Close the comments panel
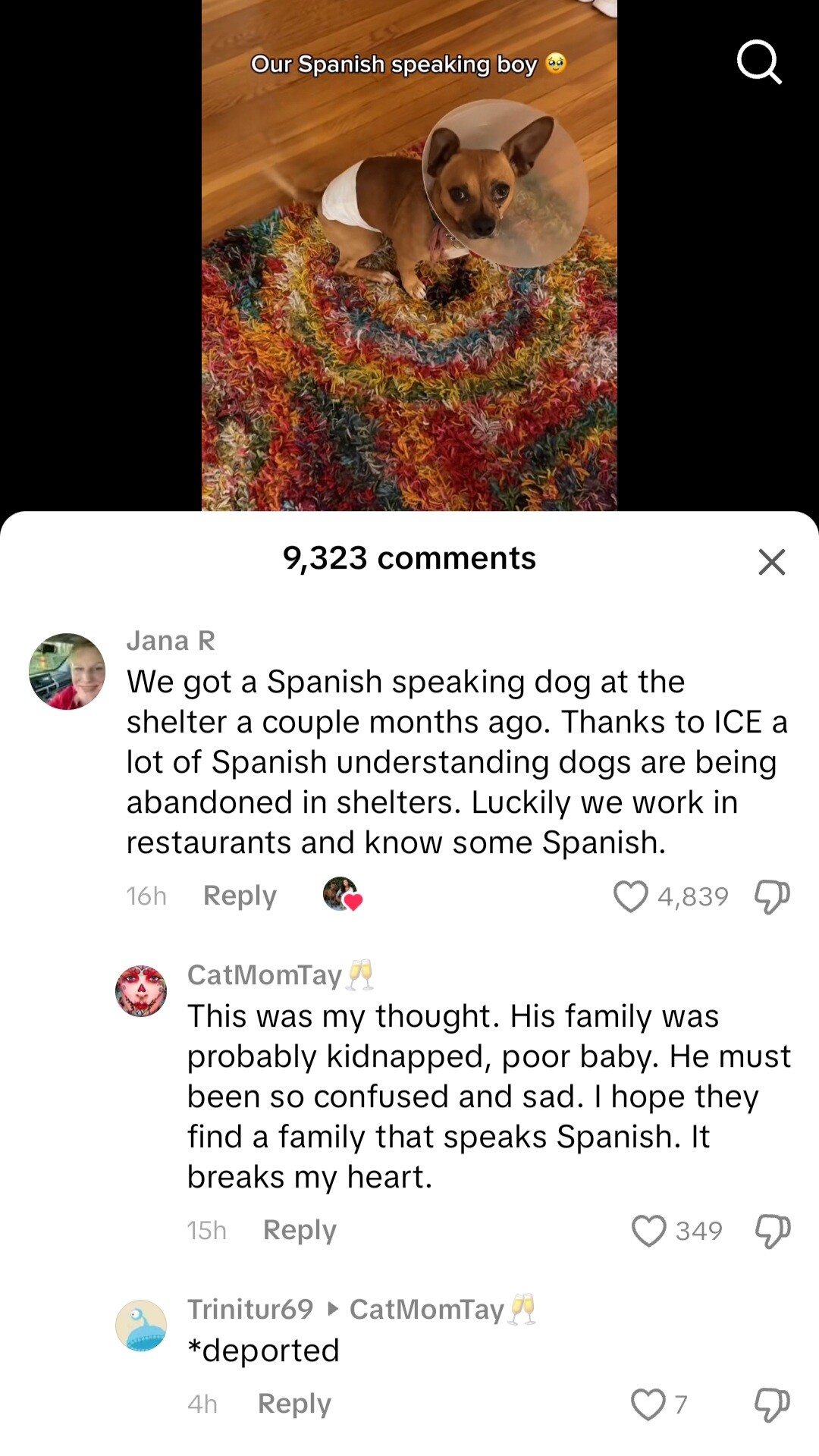Viewport: 819px width, 1456px height. click(x=771, y=562)
